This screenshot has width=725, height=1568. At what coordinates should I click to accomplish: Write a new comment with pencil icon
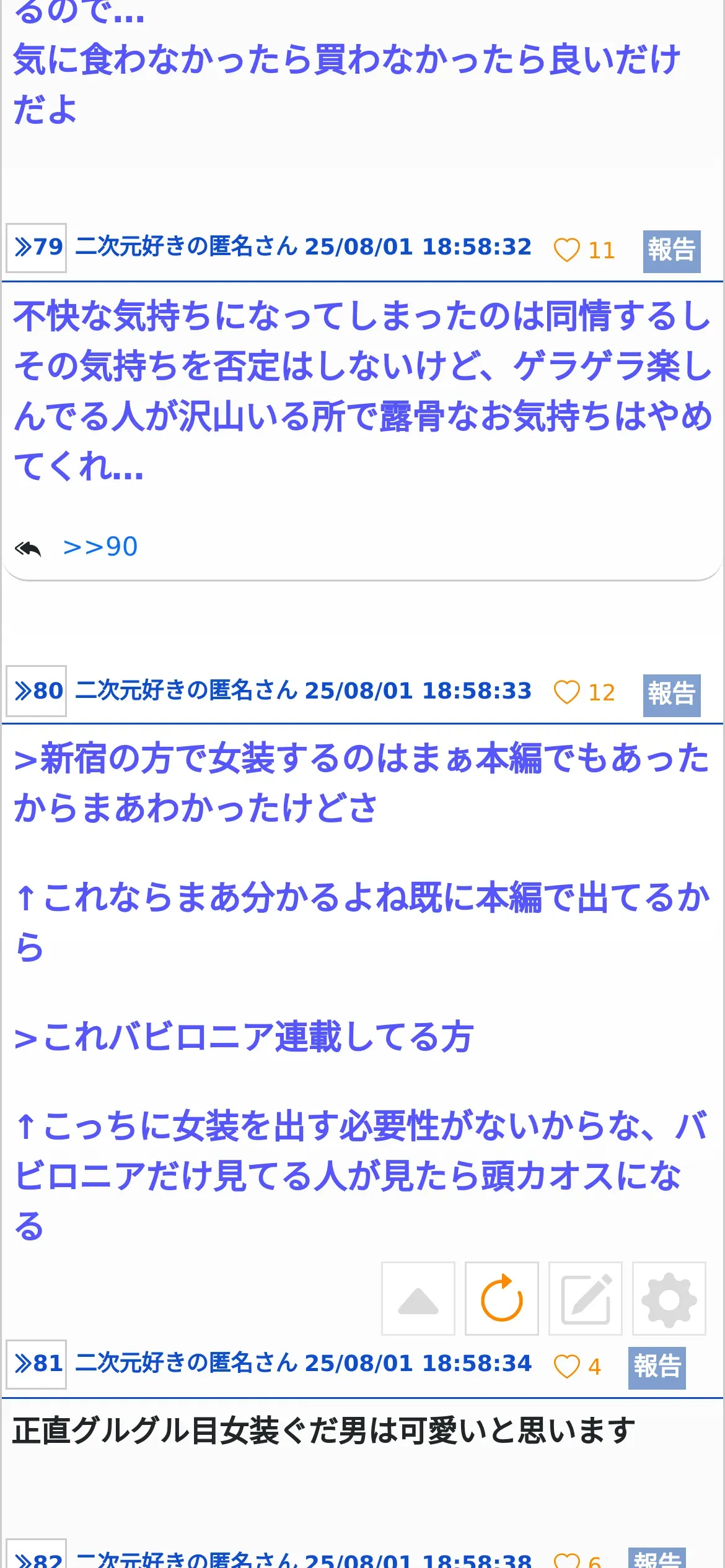(586, 1299)
